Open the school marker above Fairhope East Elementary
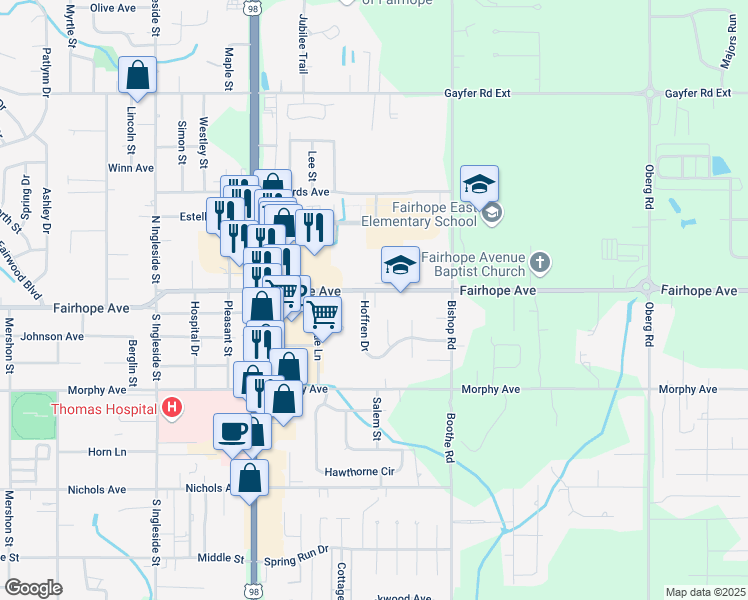 [479, 185]
